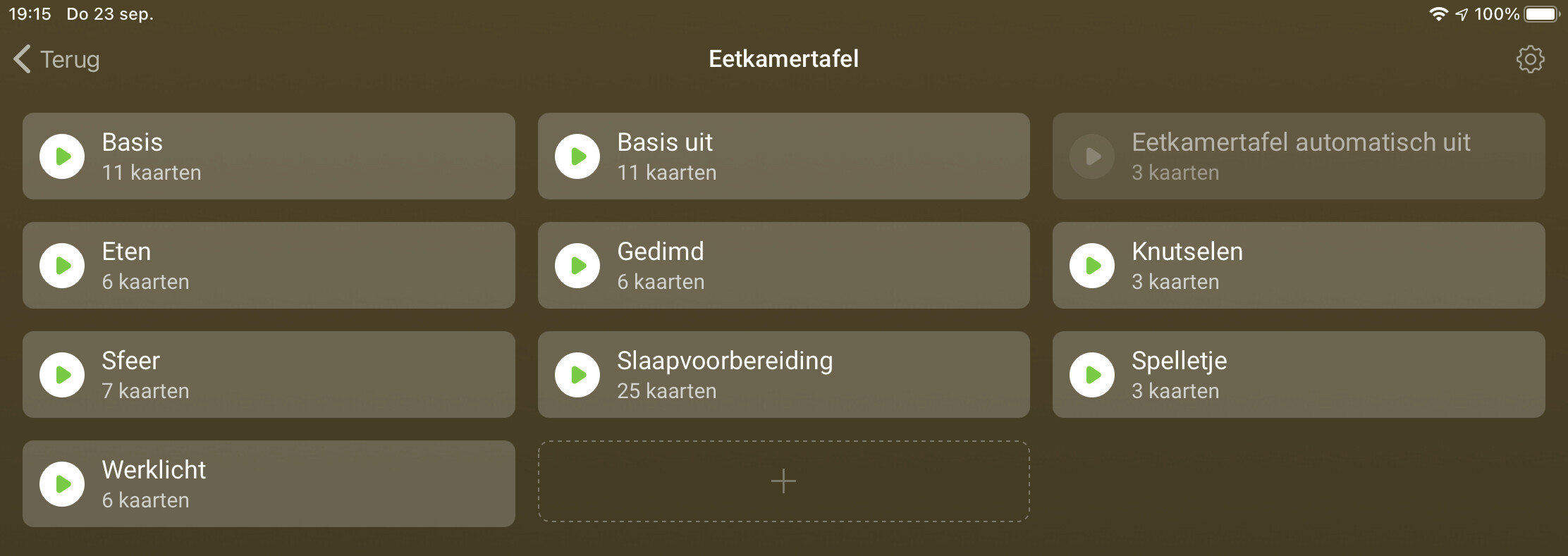Start the Werklicht flow
Viewport: 1568px width, 556px height.
pos(62,484)
